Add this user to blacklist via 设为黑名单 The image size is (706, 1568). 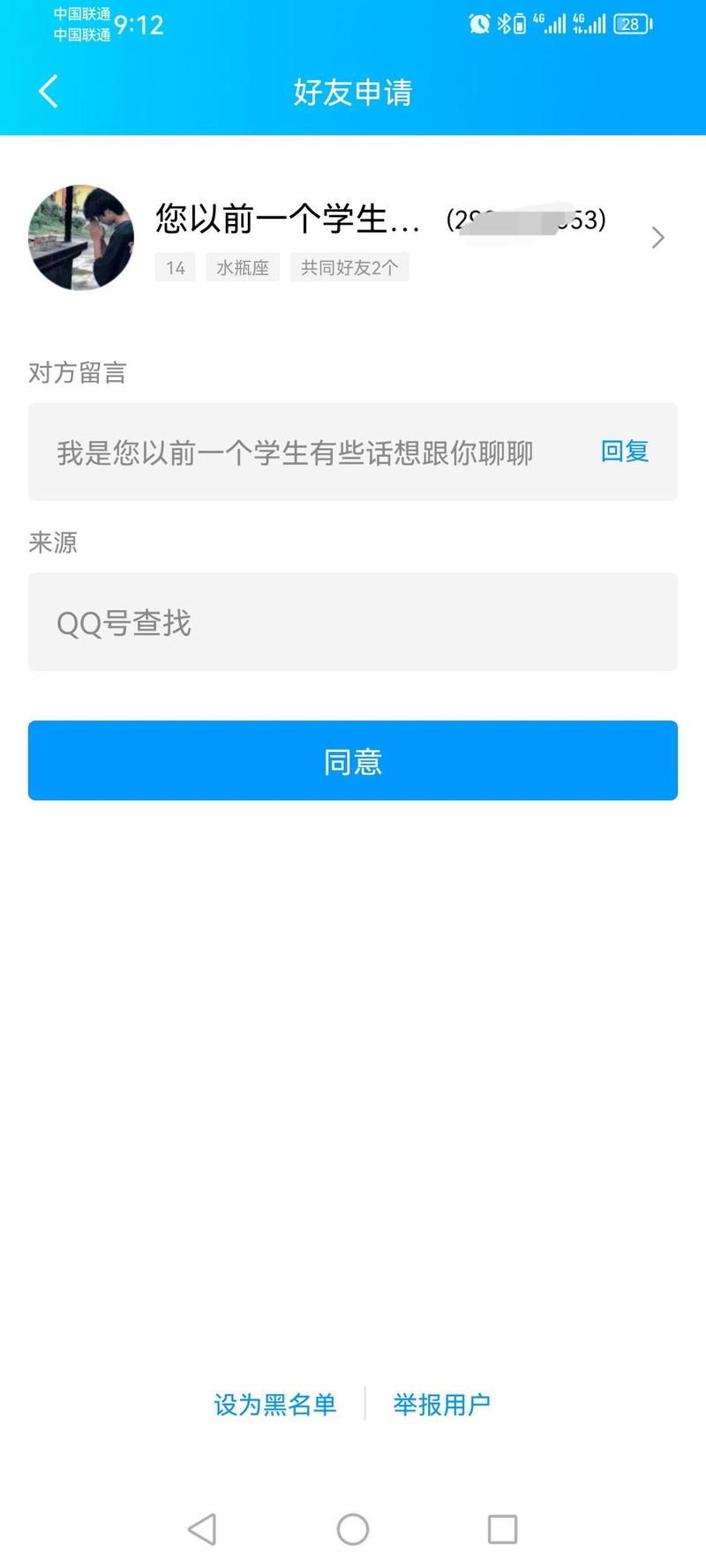[x=275, y=1404]
